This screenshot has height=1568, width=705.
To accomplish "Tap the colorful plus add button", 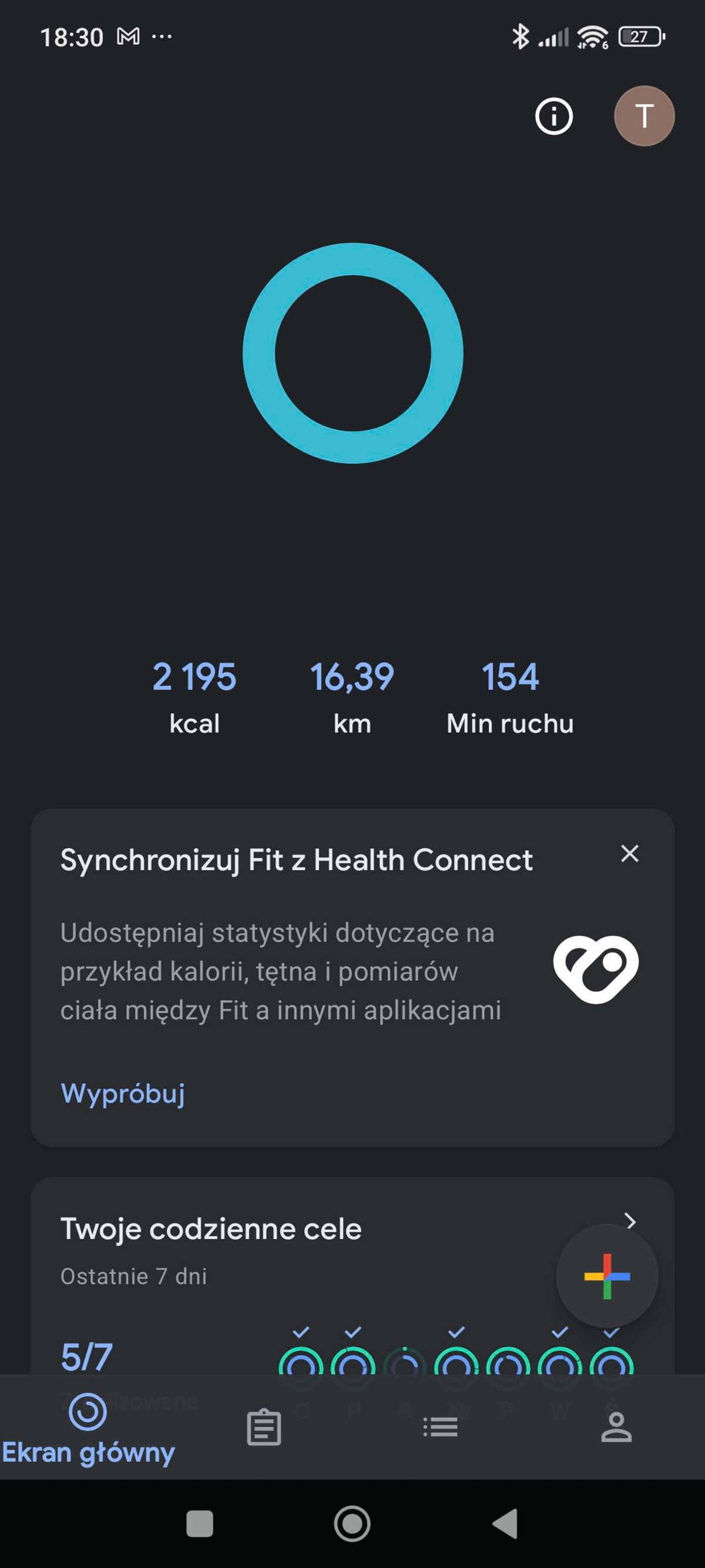I will (x=606, y=1276).
